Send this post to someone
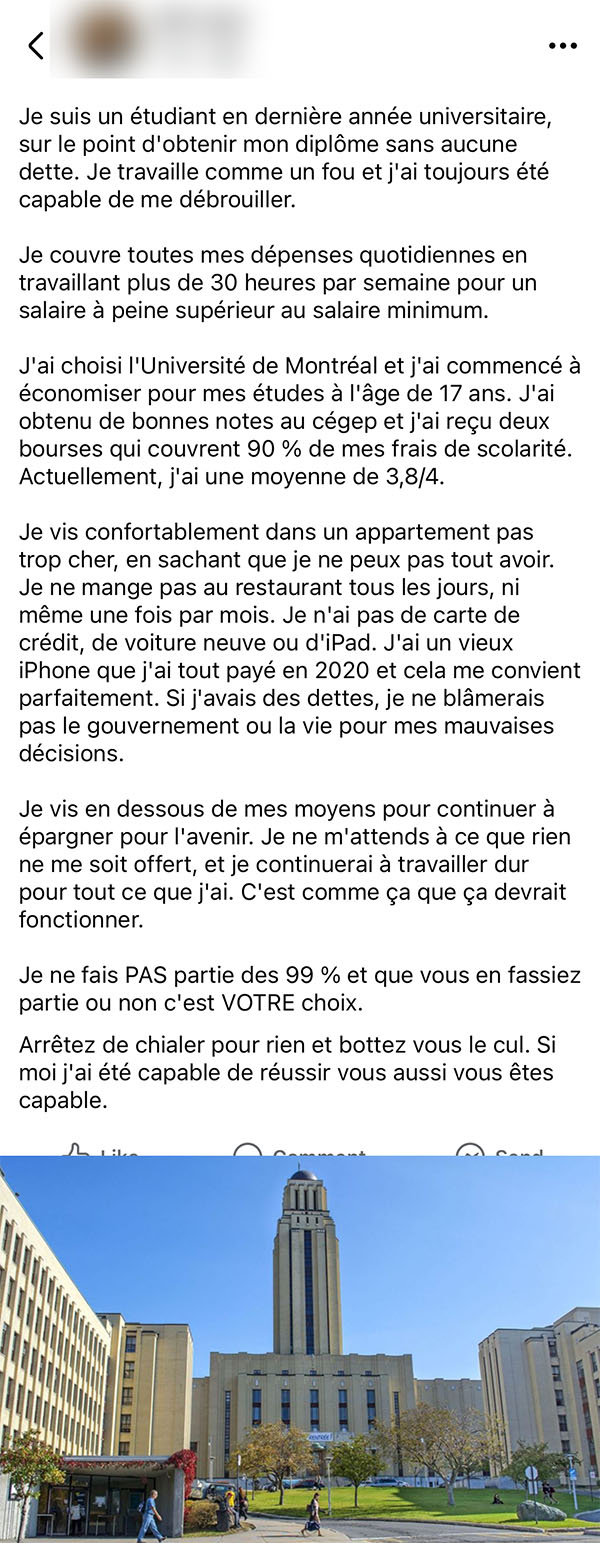The width and height of the screenshot is (600, 1543). tap(500, 1152)
